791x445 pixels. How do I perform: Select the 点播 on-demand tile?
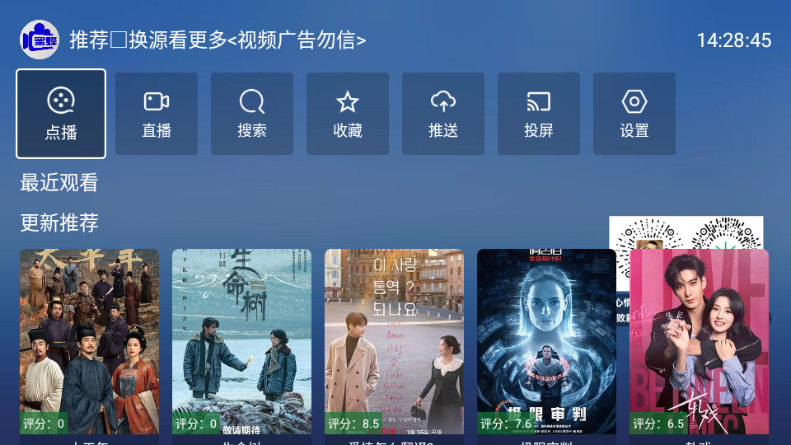click(61, 114)
